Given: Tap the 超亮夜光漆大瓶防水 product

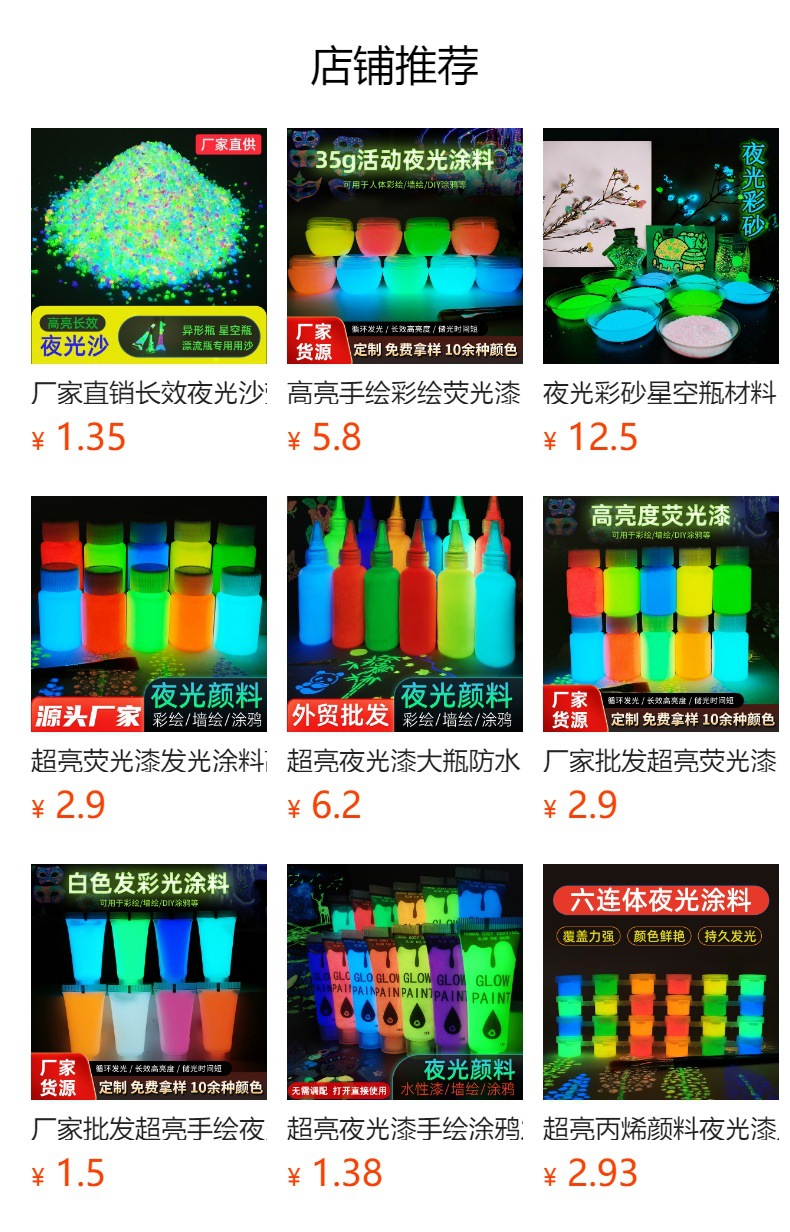Looking at the screenshot, I should coord(405,614).
